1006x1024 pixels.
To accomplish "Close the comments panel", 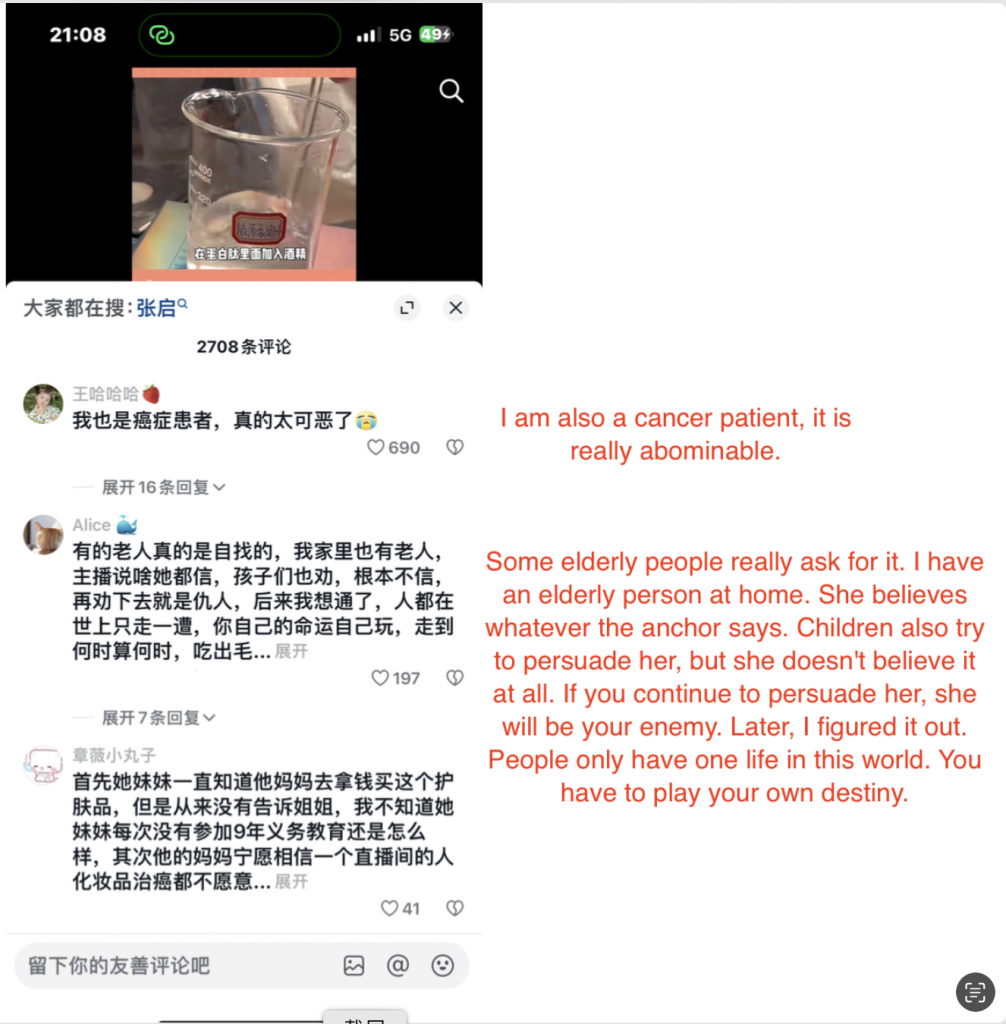I will [x=455, y=308].
